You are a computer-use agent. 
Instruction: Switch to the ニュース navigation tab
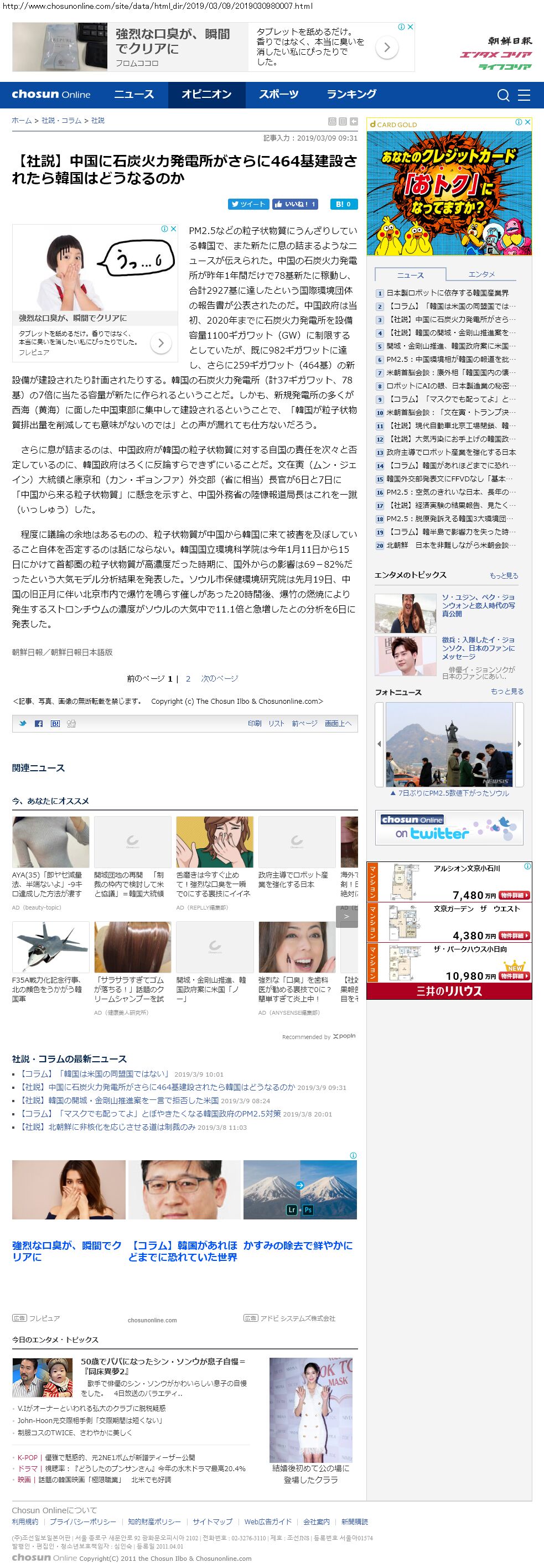coord(134,95)
